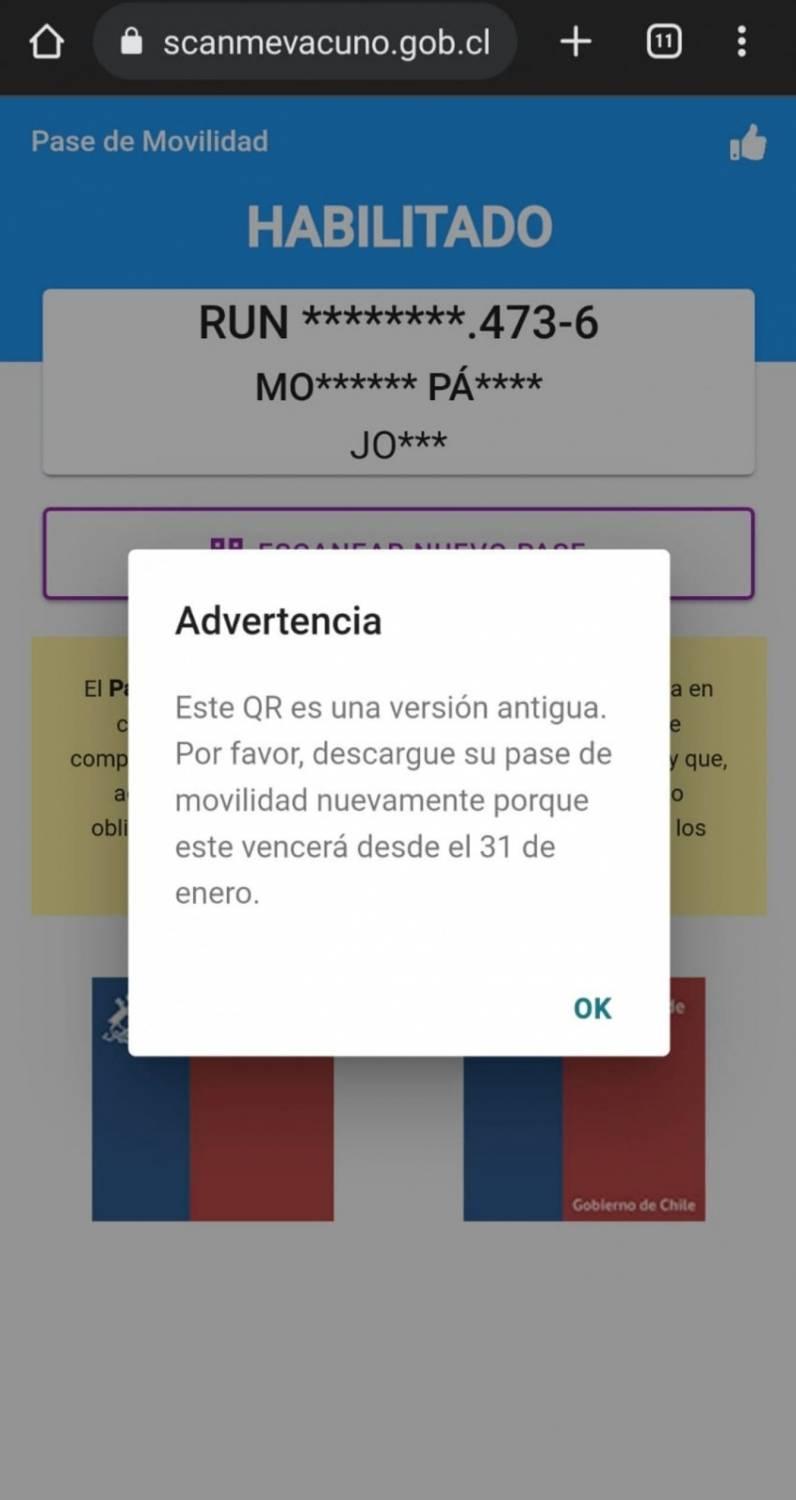Image resolution: width=796 pixels, height=1500 pixels.
Task: Tap the tab counter showing 11 tabs
Action: click(664, 42)
